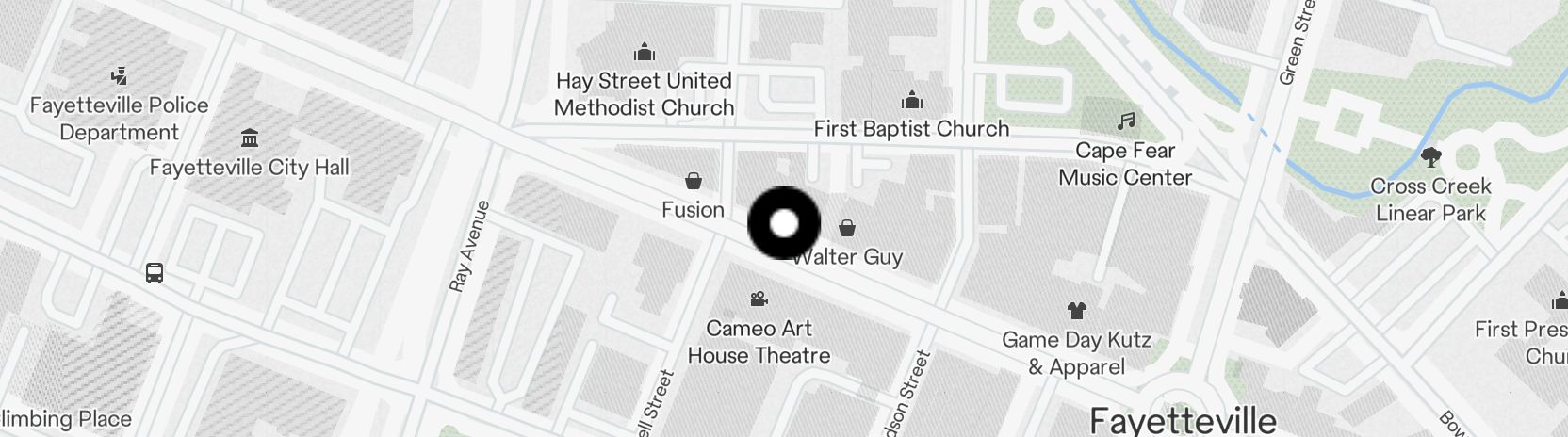The image size is (1568, 437).
Task: Select Fayetteville City Hall marker
Action: [250, 139]
